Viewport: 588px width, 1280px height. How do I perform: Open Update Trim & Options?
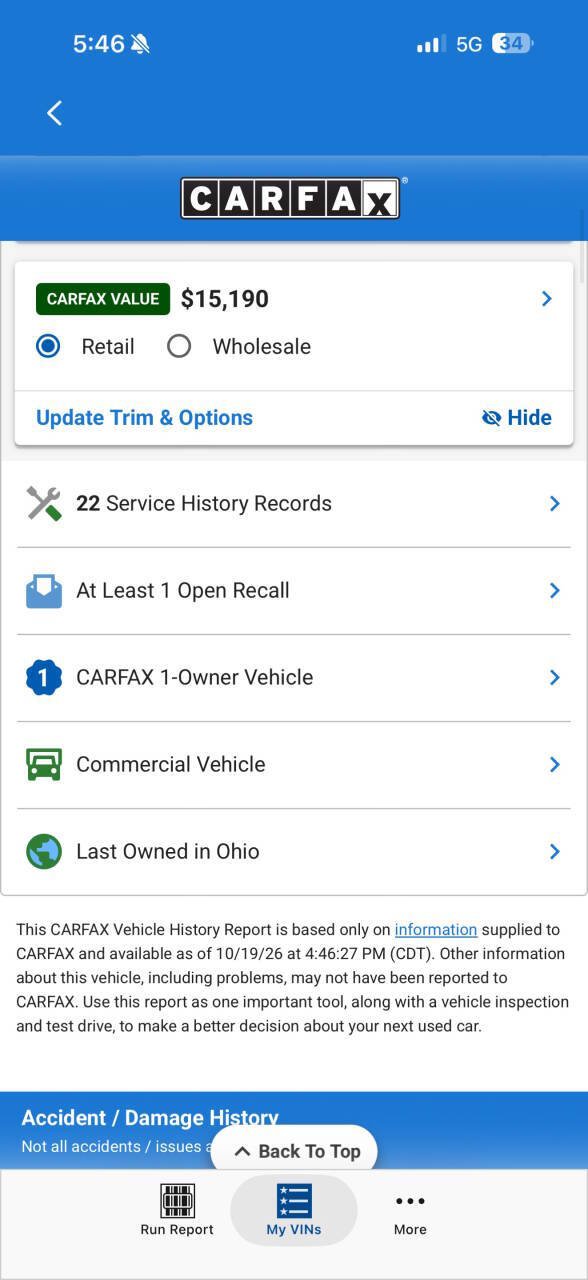[x=144, y=418]
